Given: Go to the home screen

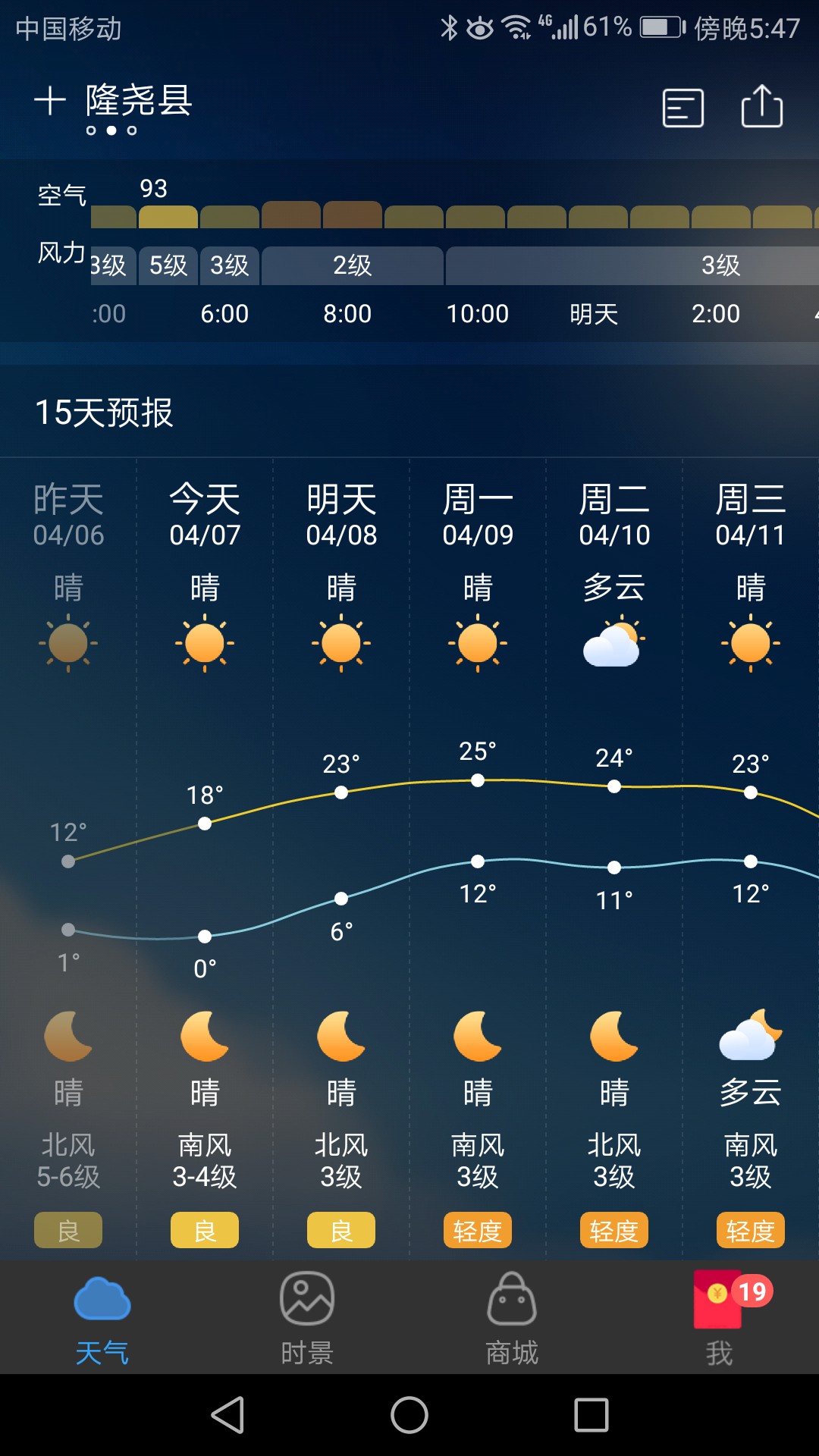Looking at the screenshot, I should point(409,1415).
